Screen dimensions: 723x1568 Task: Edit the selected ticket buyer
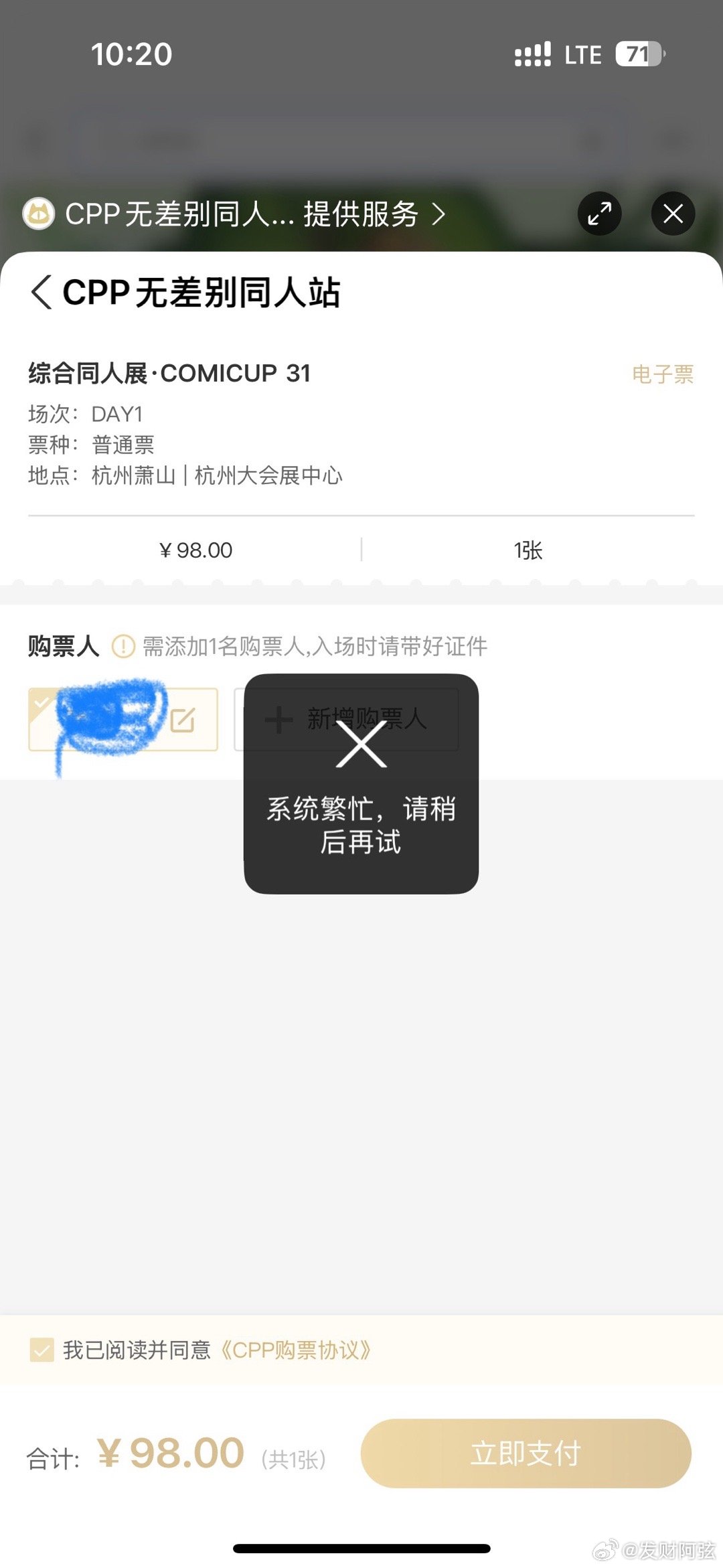pyautogui.click(x=183, y=720)
